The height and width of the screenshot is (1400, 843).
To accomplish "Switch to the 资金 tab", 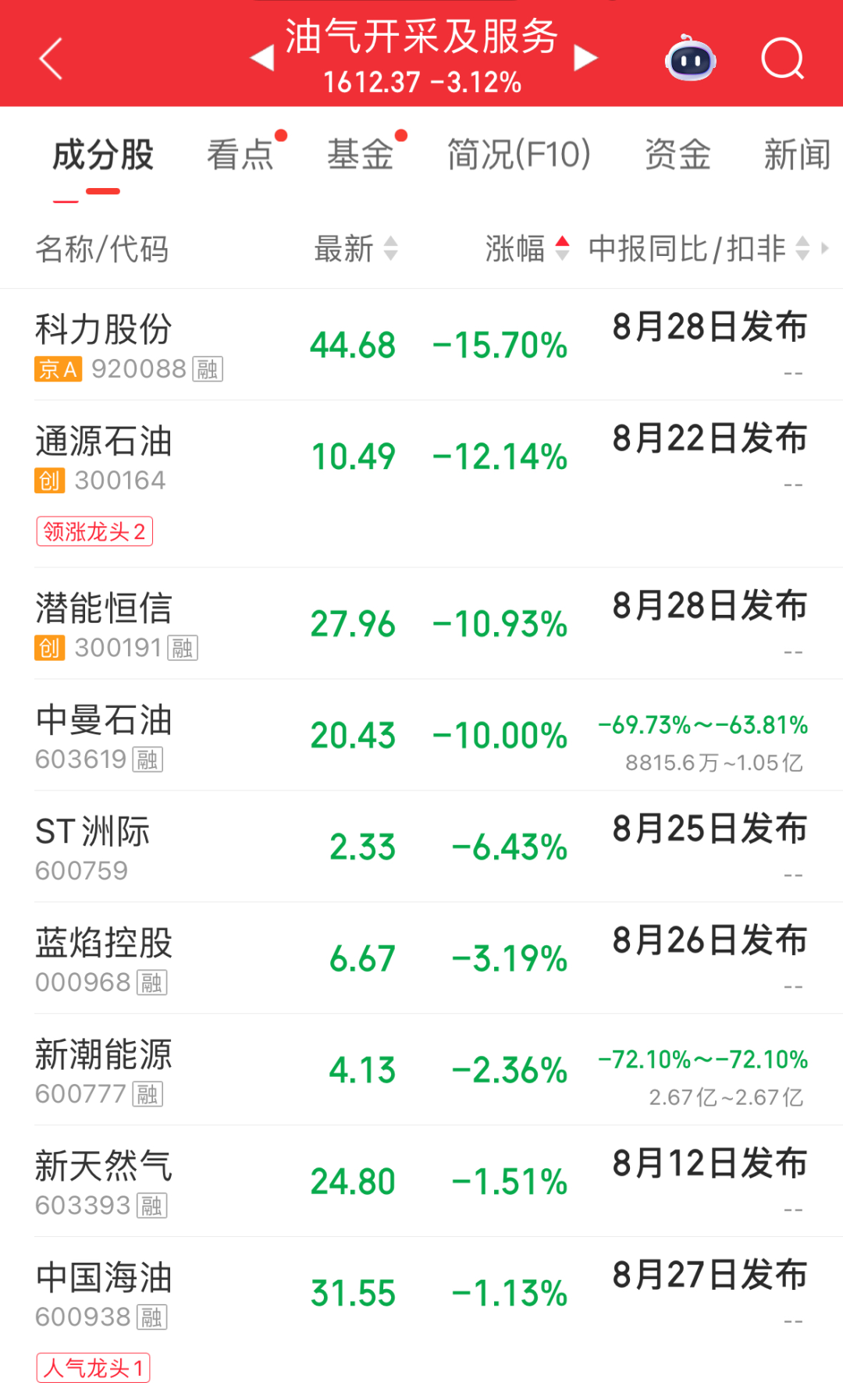I will 678,155.
